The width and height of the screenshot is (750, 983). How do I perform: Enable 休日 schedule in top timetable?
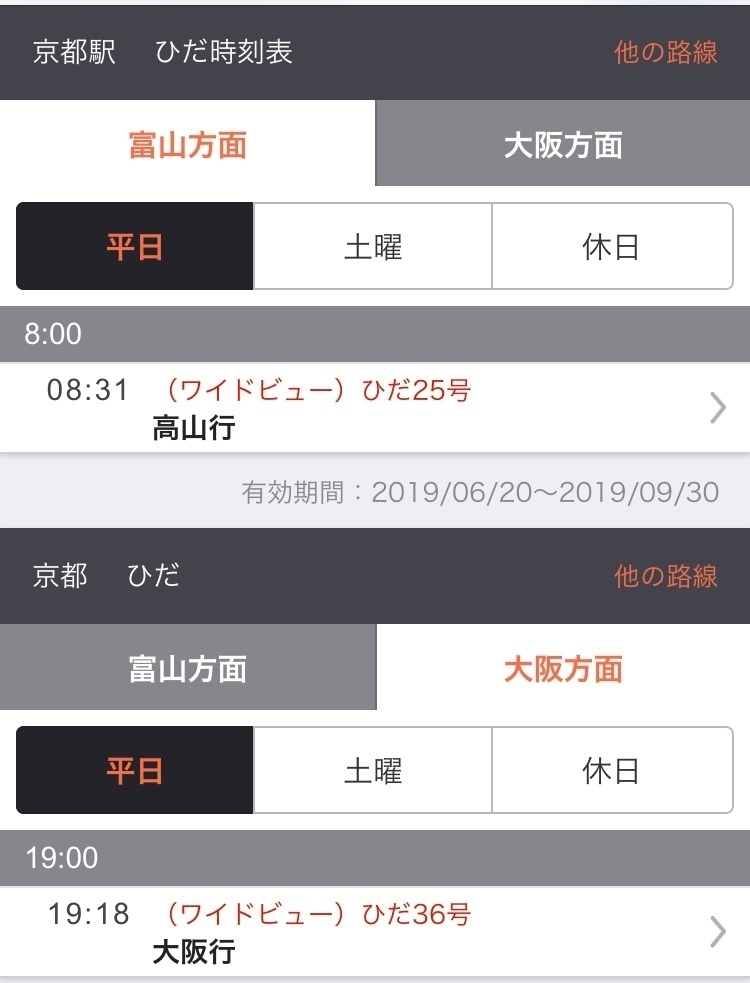(x=613, y=246)
